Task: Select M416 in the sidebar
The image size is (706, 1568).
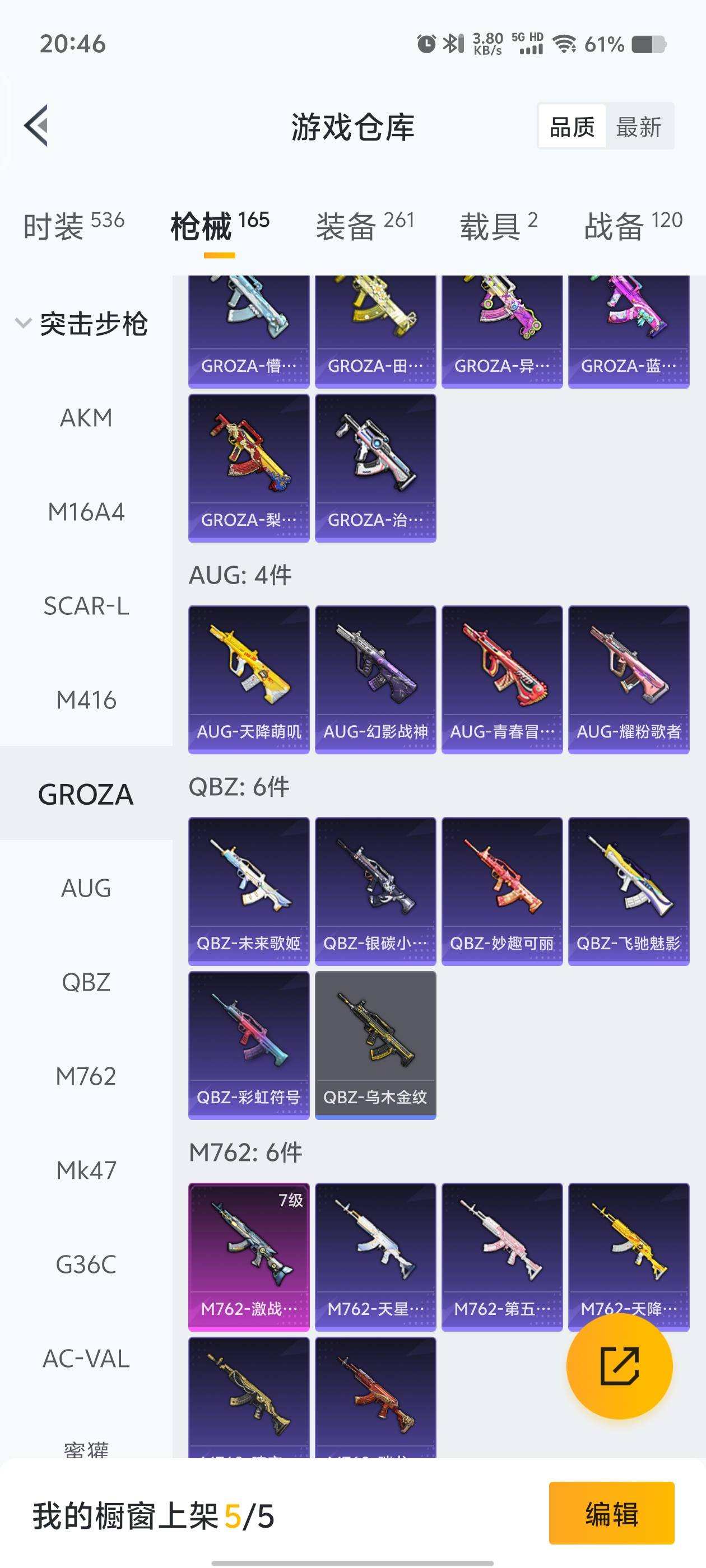Action: [x=86, y=700]
